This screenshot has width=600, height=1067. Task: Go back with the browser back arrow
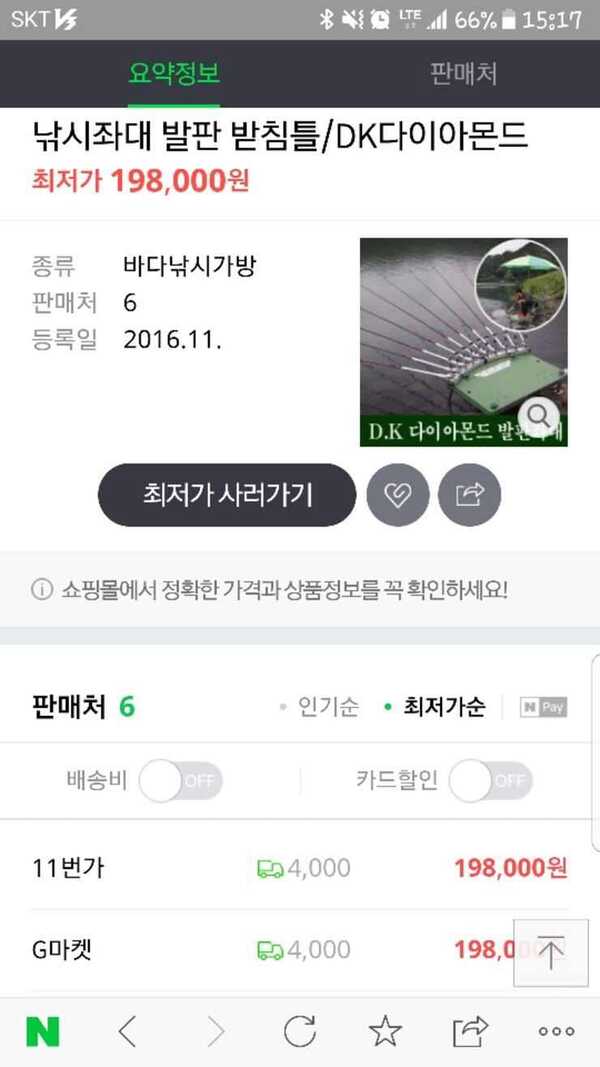coord(127,1032)
